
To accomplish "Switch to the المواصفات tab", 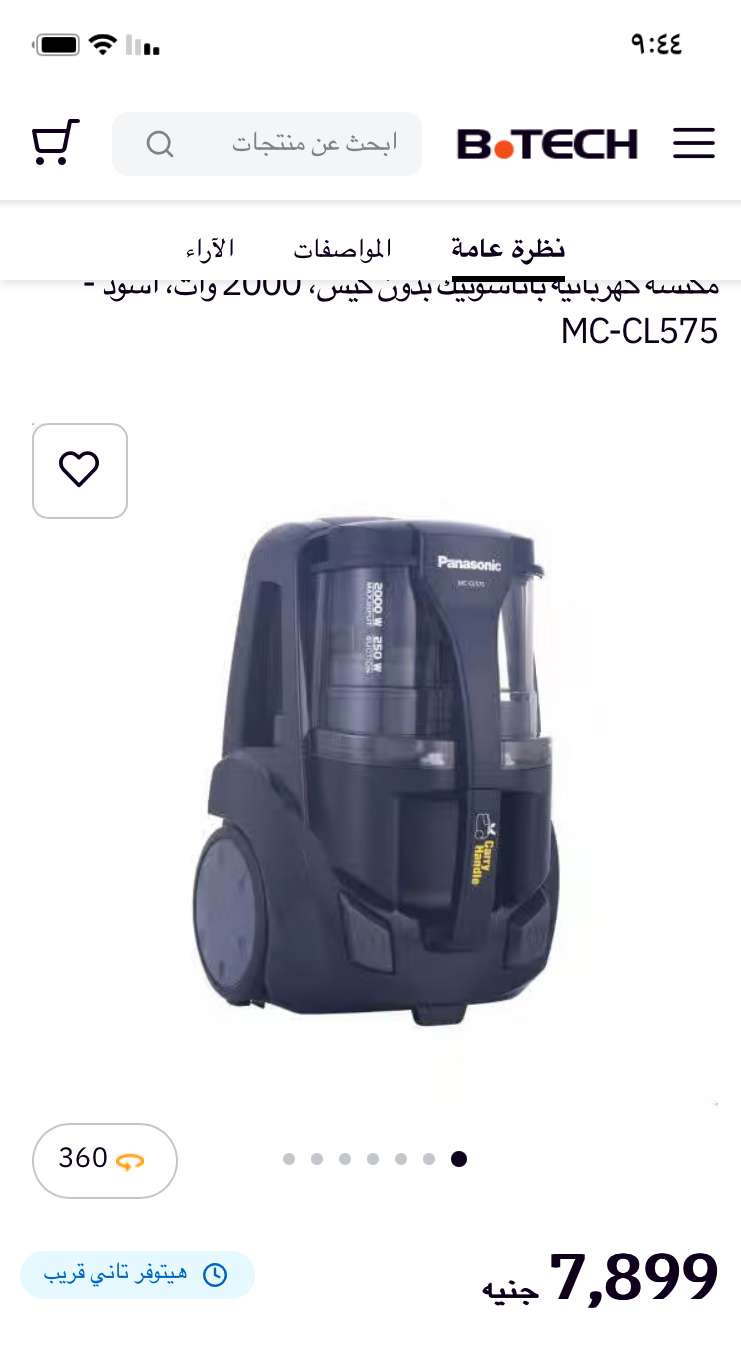I will (342, 248).
